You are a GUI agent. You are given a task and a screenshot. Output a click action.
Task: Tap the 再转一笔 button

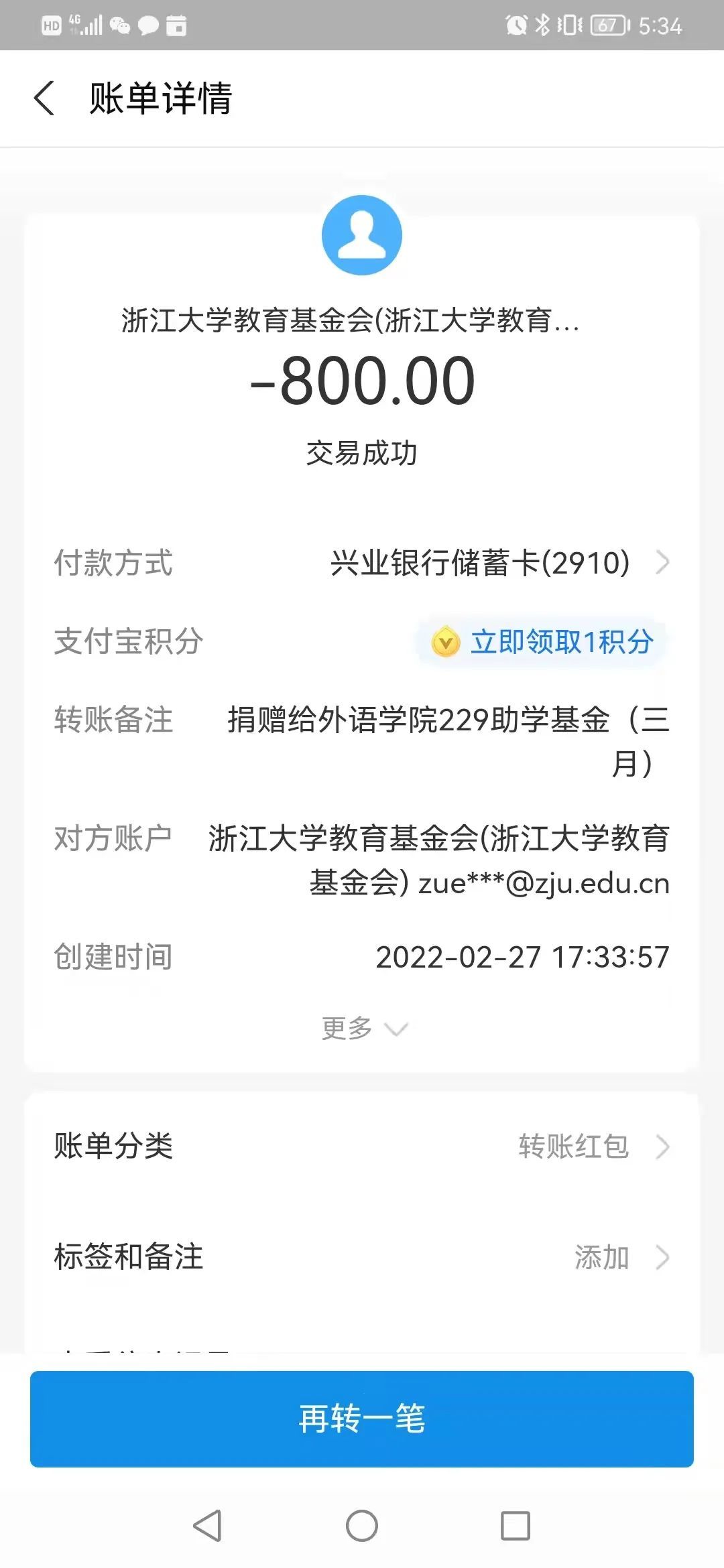(x=362, y=1419)
